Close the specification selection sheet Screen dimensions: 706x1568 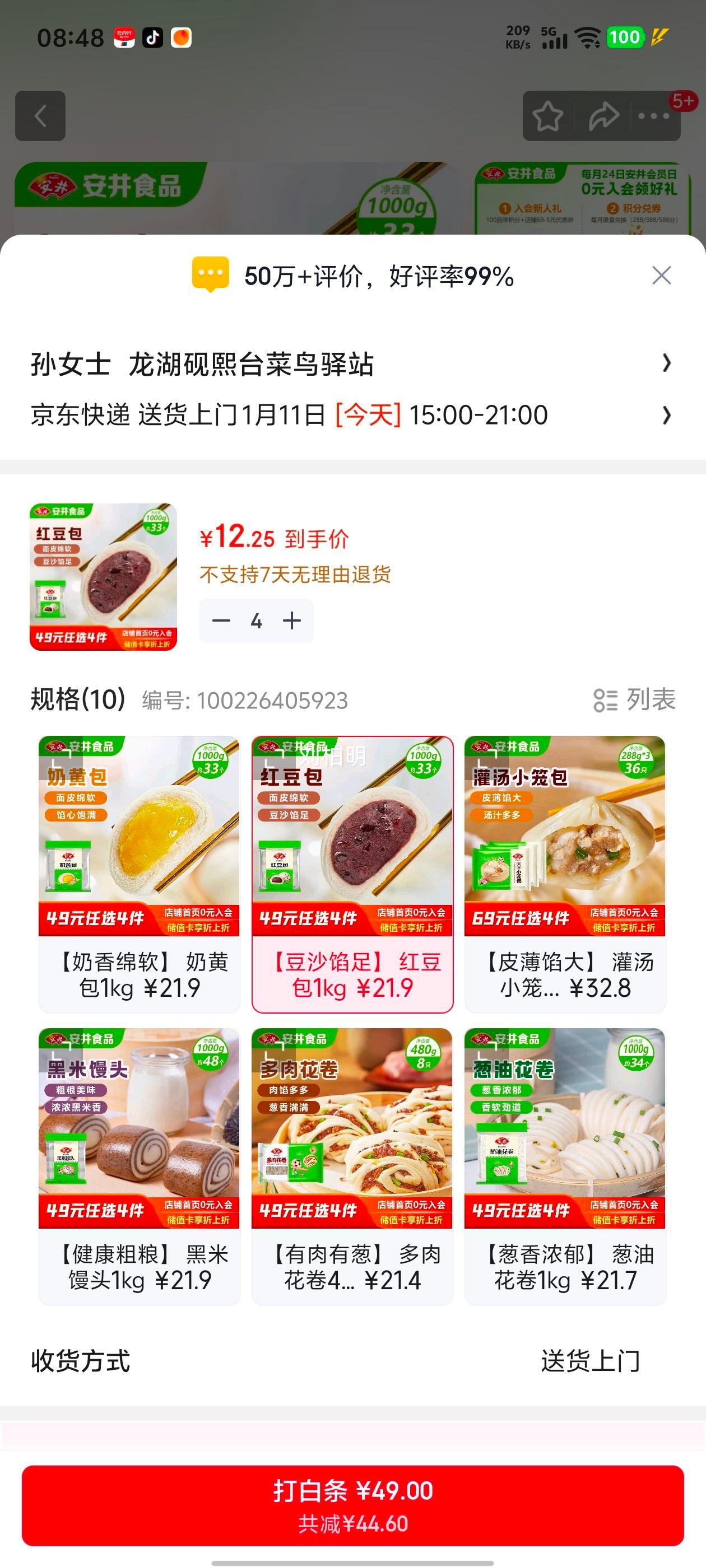pos(661,276)
